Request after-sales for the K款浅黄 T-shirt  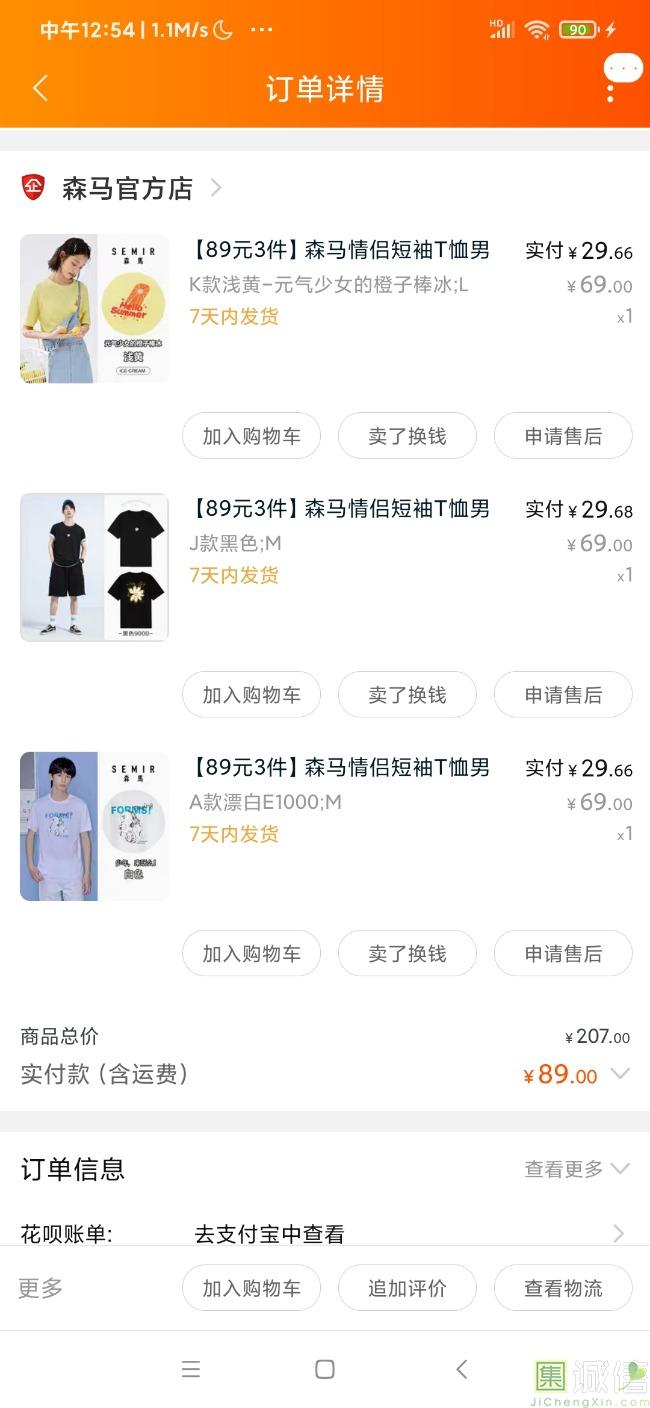point(563,436)
